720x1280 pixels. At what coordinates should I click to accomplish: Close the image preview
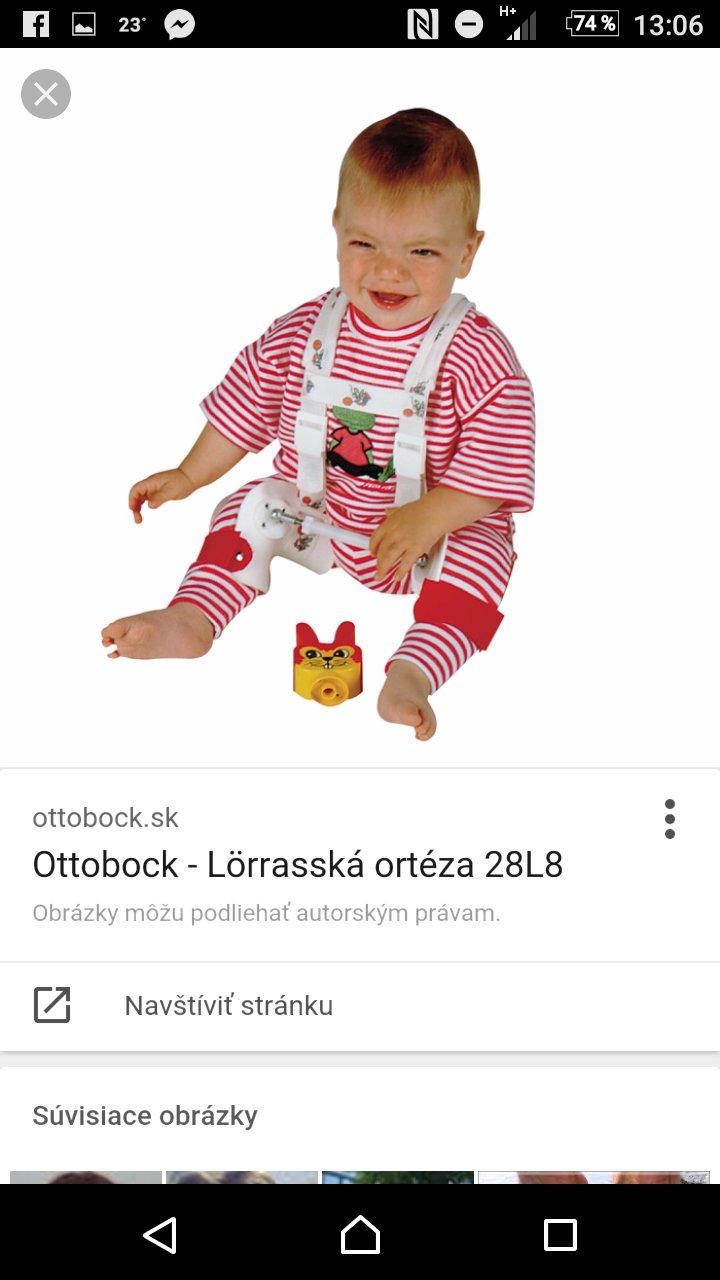46,95
